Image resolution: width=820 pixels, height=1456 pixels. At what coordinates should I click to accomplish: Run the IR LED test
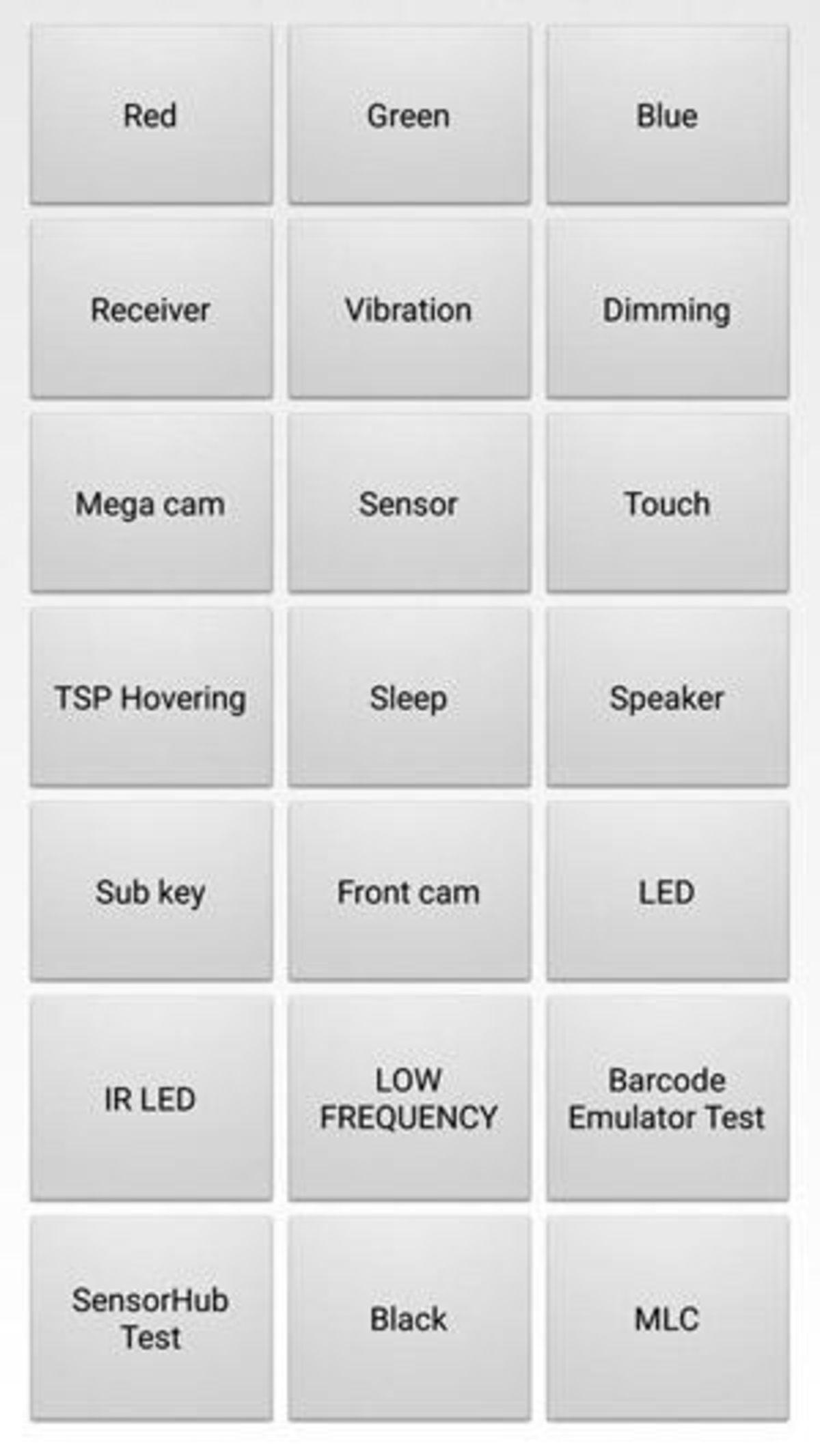(151, 1098)
